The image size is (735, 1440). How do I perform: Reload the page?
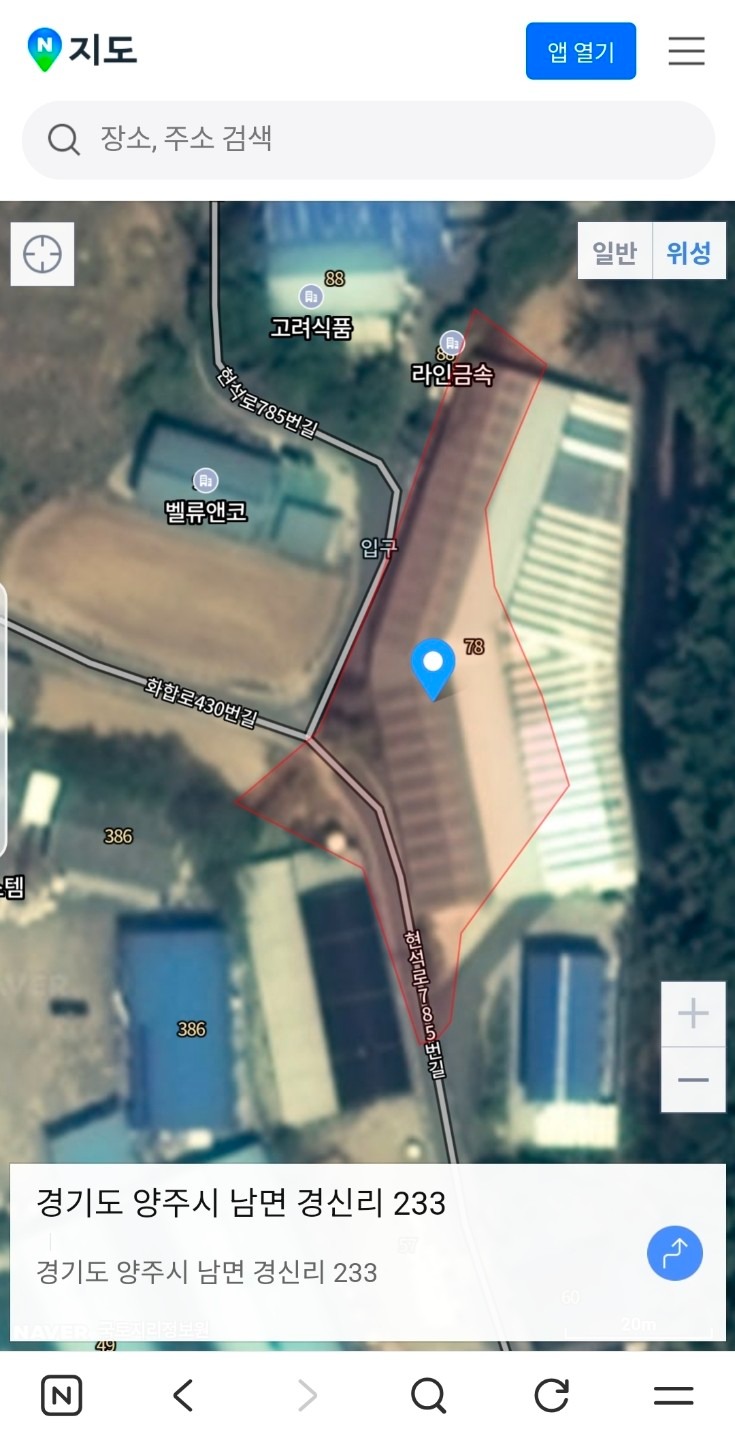(551, 1395)
